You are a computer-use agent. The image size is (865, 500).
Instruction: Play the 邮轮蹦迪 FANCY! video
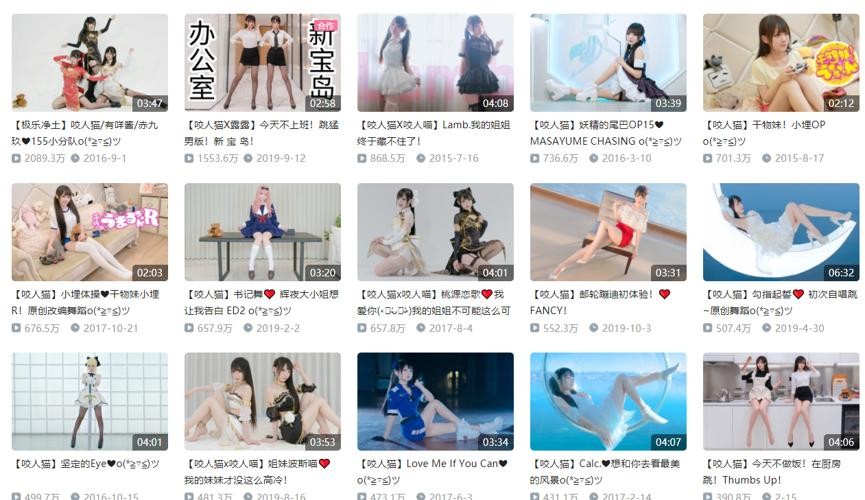tap(608, 232)
